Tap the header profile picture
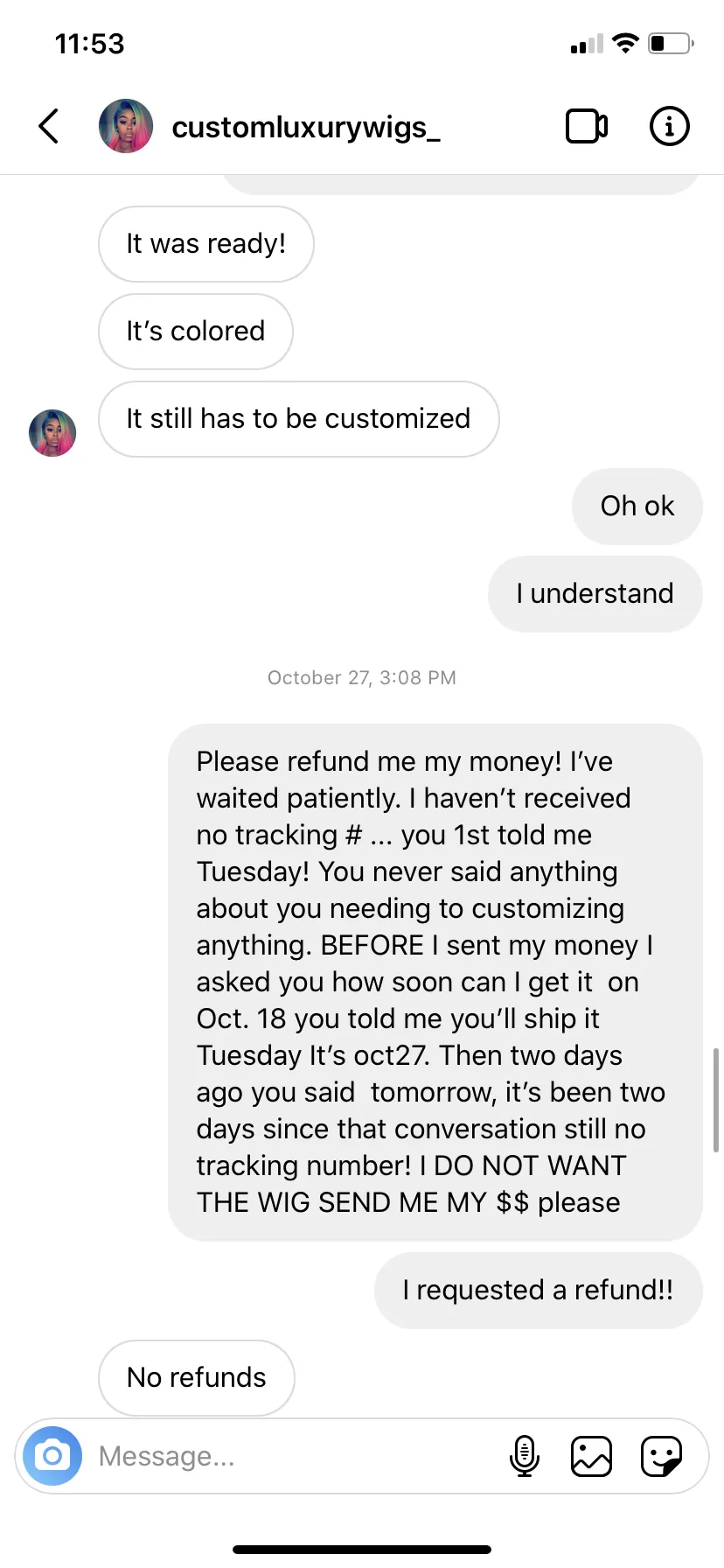Image resolution: width=724 pixels, height=1568 pixels. pyautogui.click(x=126, y=126)
